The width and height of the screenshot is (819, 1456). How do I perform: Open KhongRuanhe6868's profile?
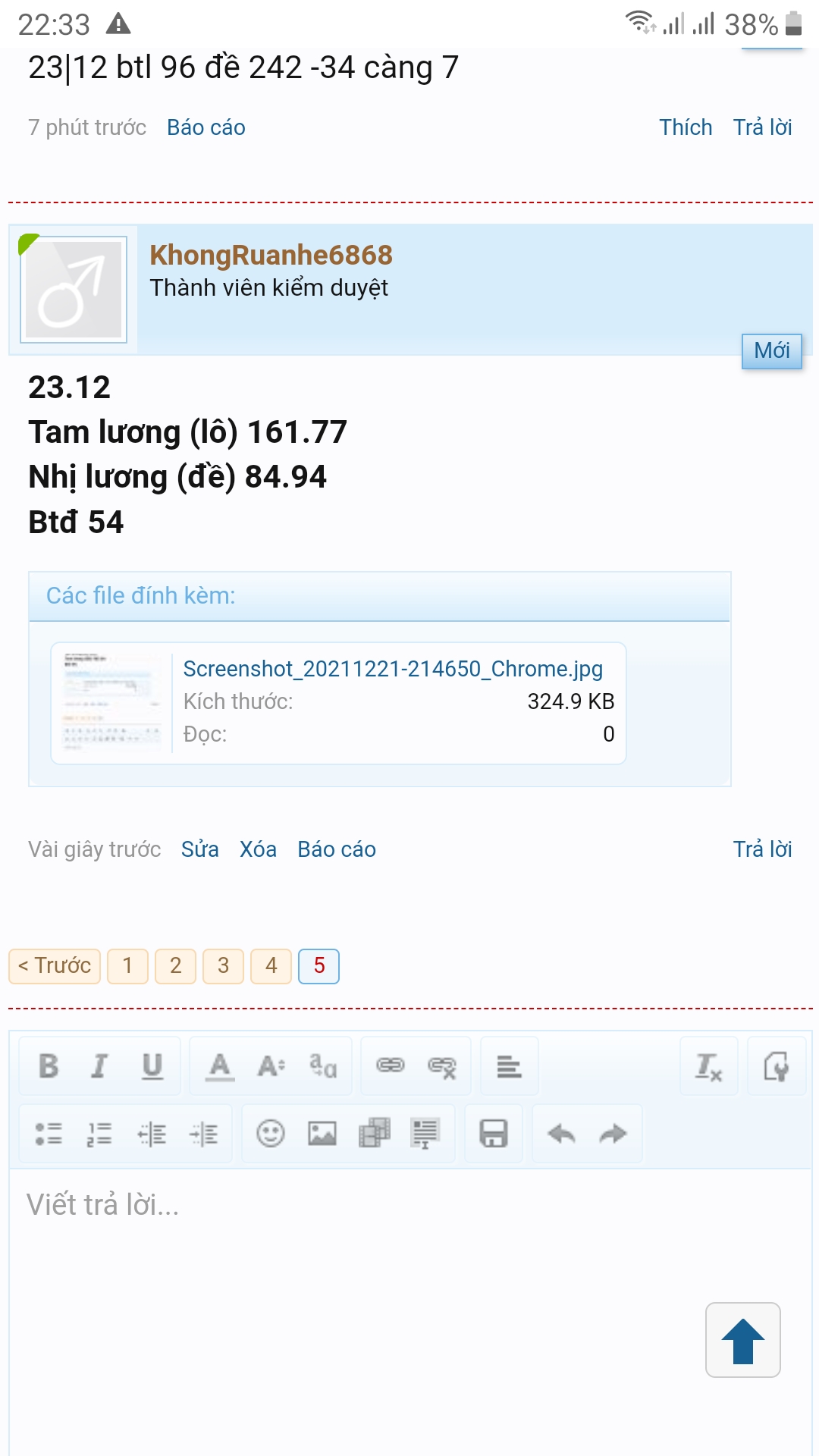[x=271, y=255]
